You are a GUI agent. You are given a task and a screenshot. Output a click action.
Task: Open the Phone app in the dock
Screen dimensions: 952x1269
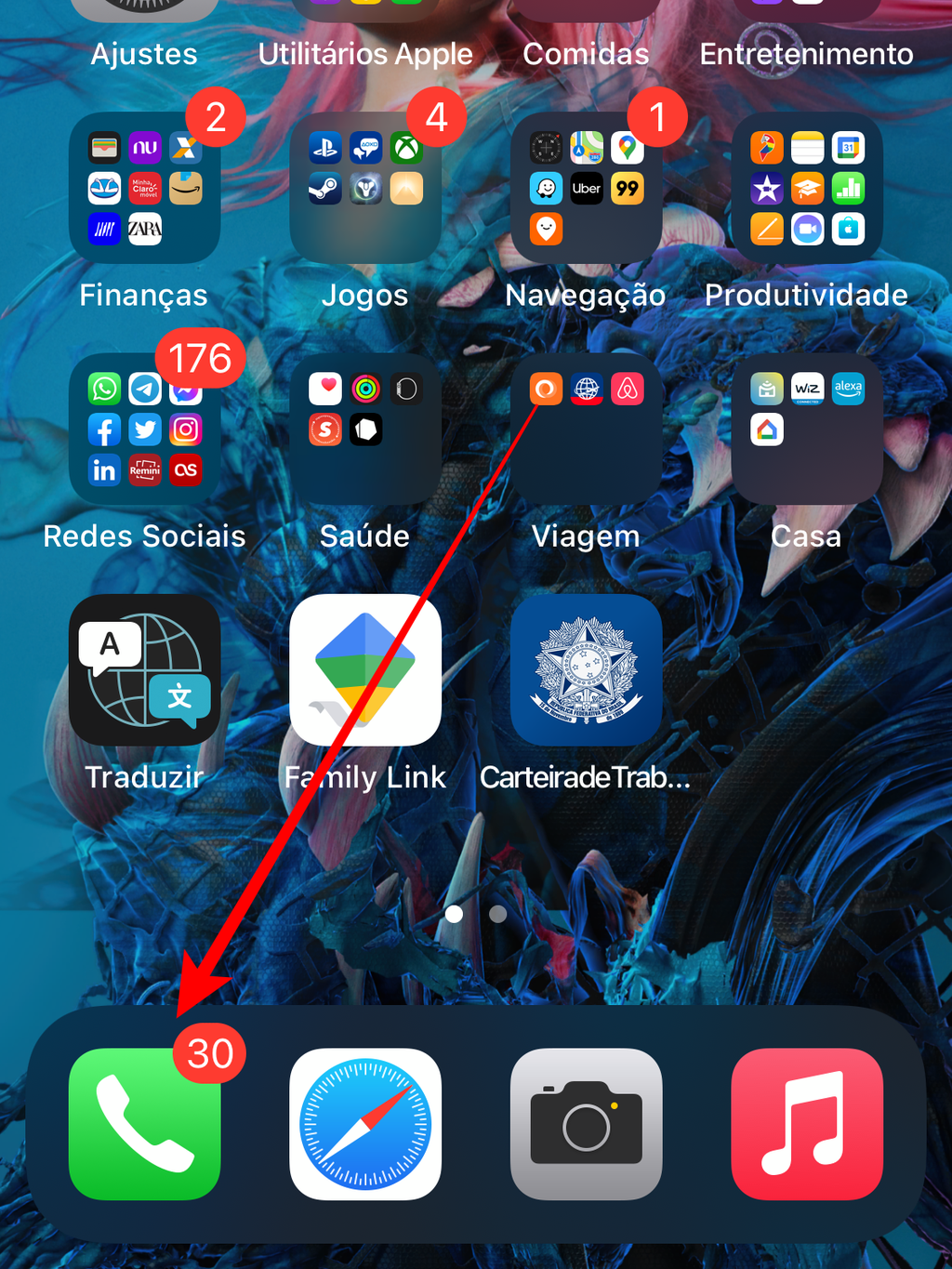point(144,1124)
